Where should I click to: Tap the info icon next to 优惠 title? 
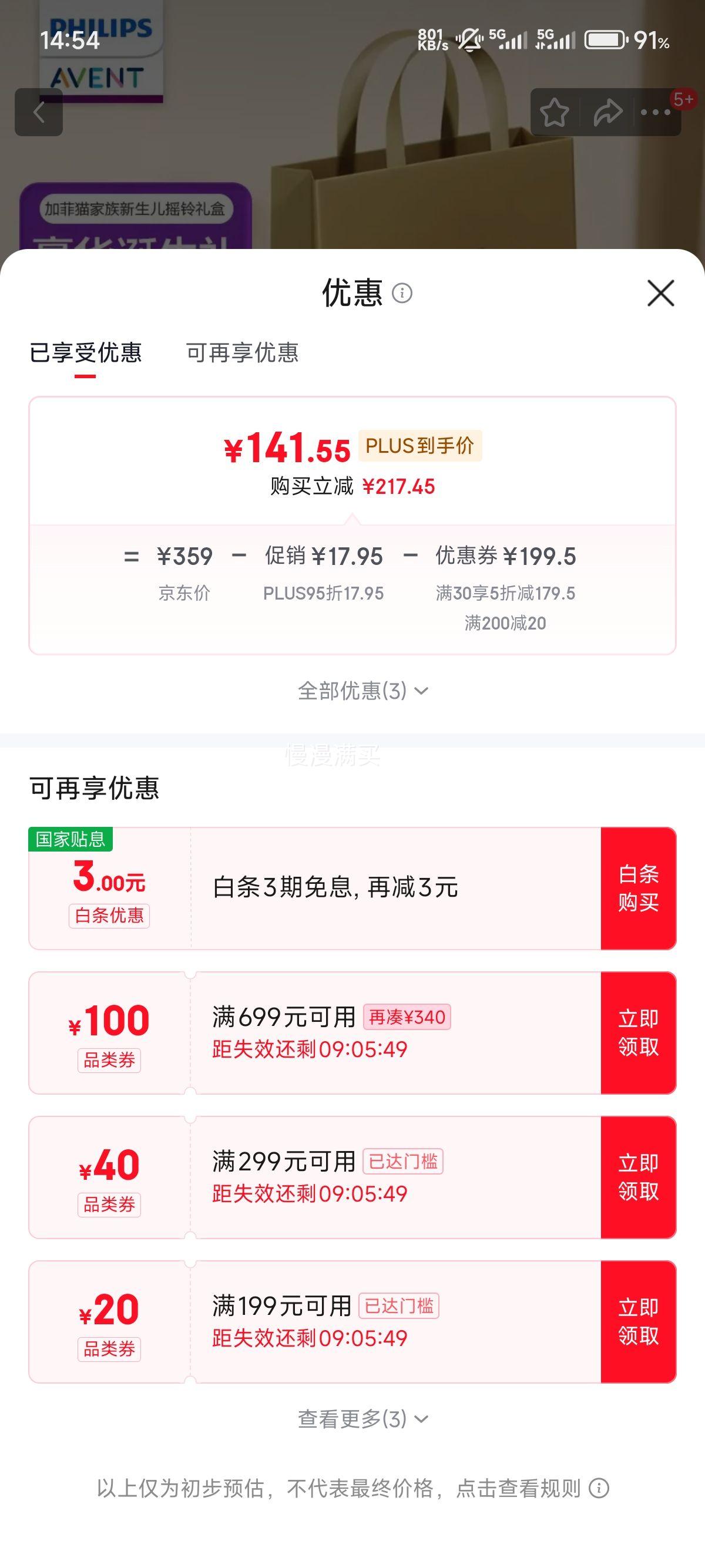coord(401,295)
